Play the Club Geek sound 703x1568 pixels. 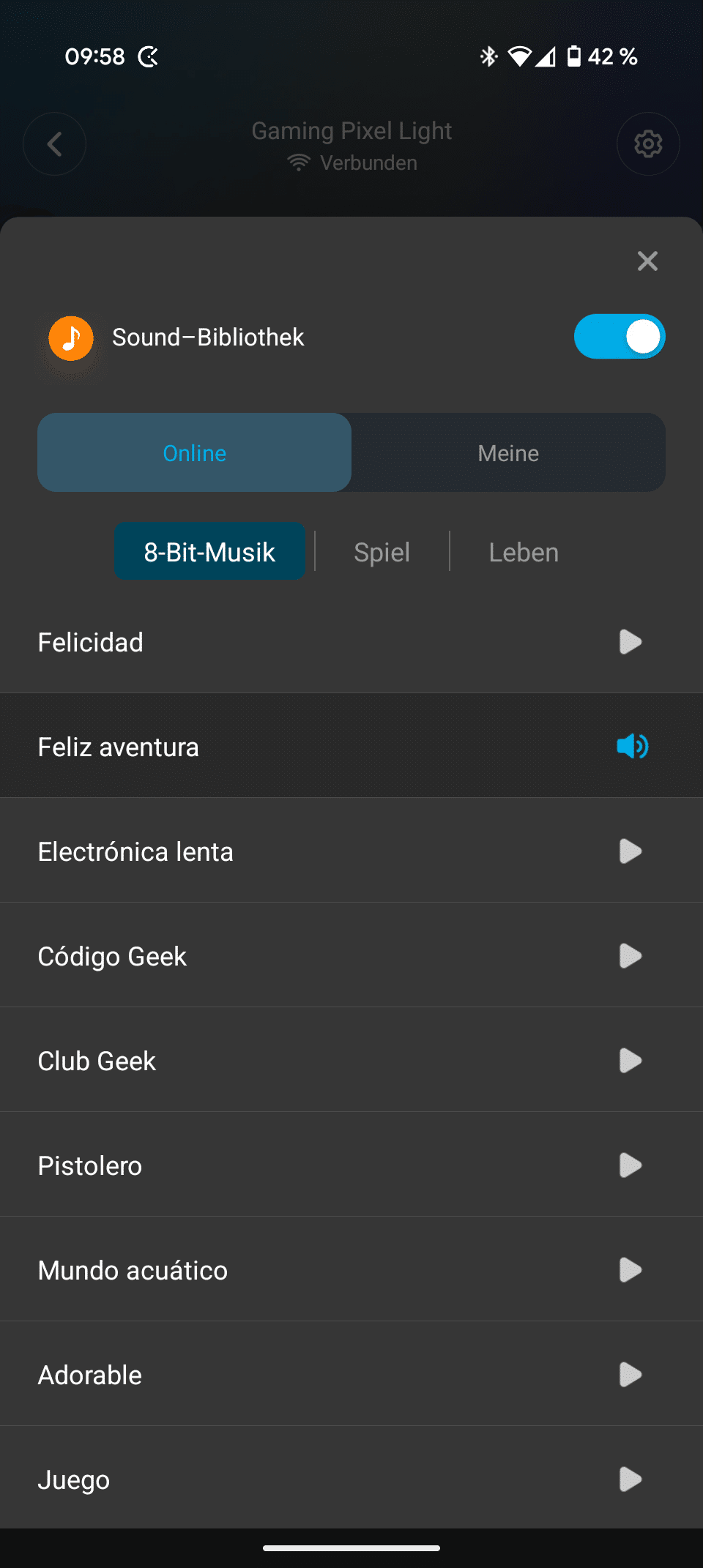pyautogui.click(x=630, y=1061)
